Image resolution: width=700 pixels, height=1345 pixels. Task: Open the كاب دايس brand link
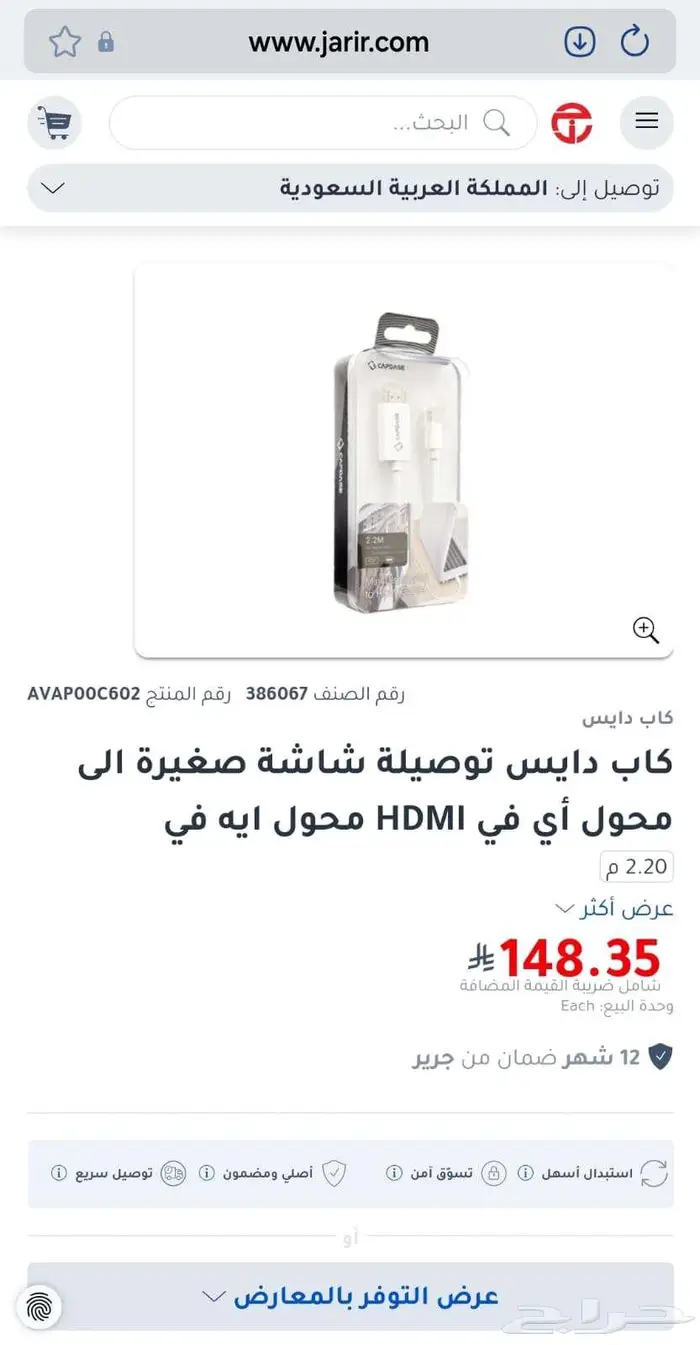pos(628,718)
